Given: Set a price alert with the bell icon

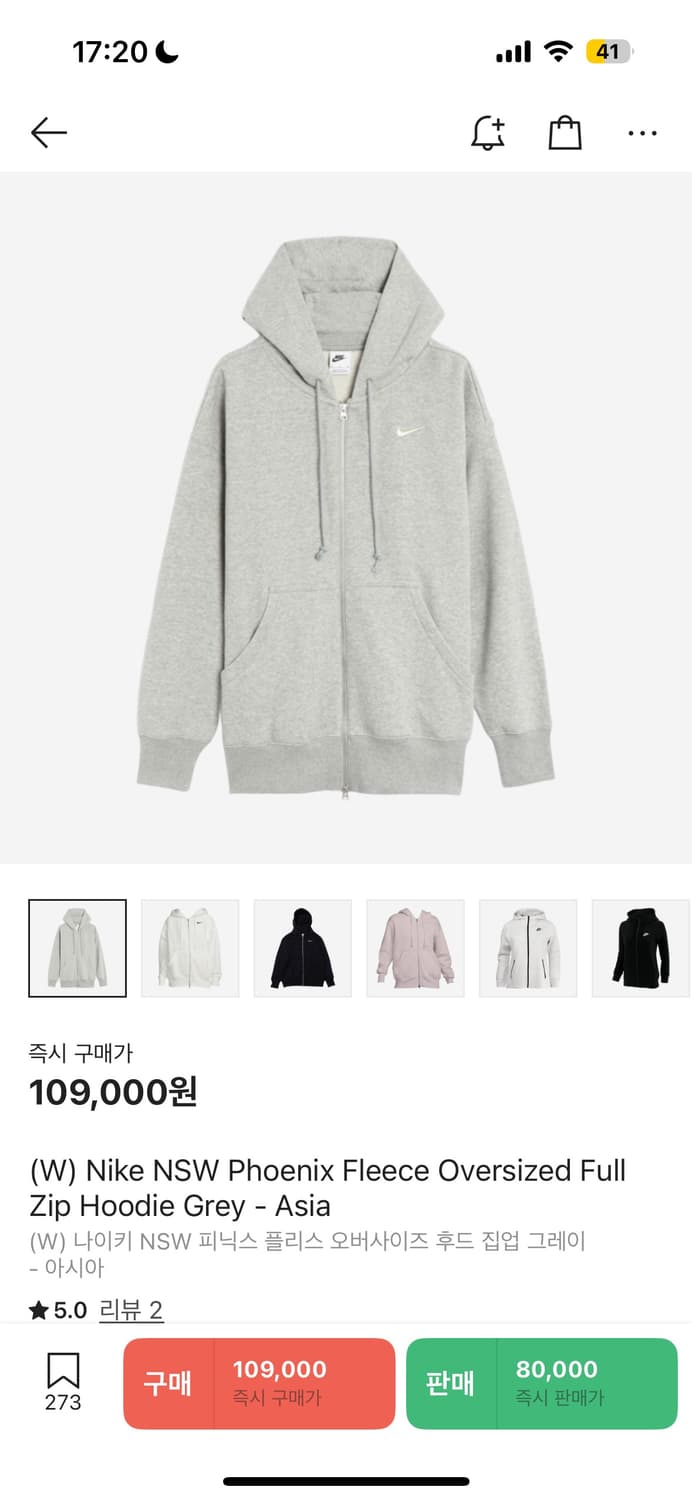Looking at the screenshot, I should [488, 133].
